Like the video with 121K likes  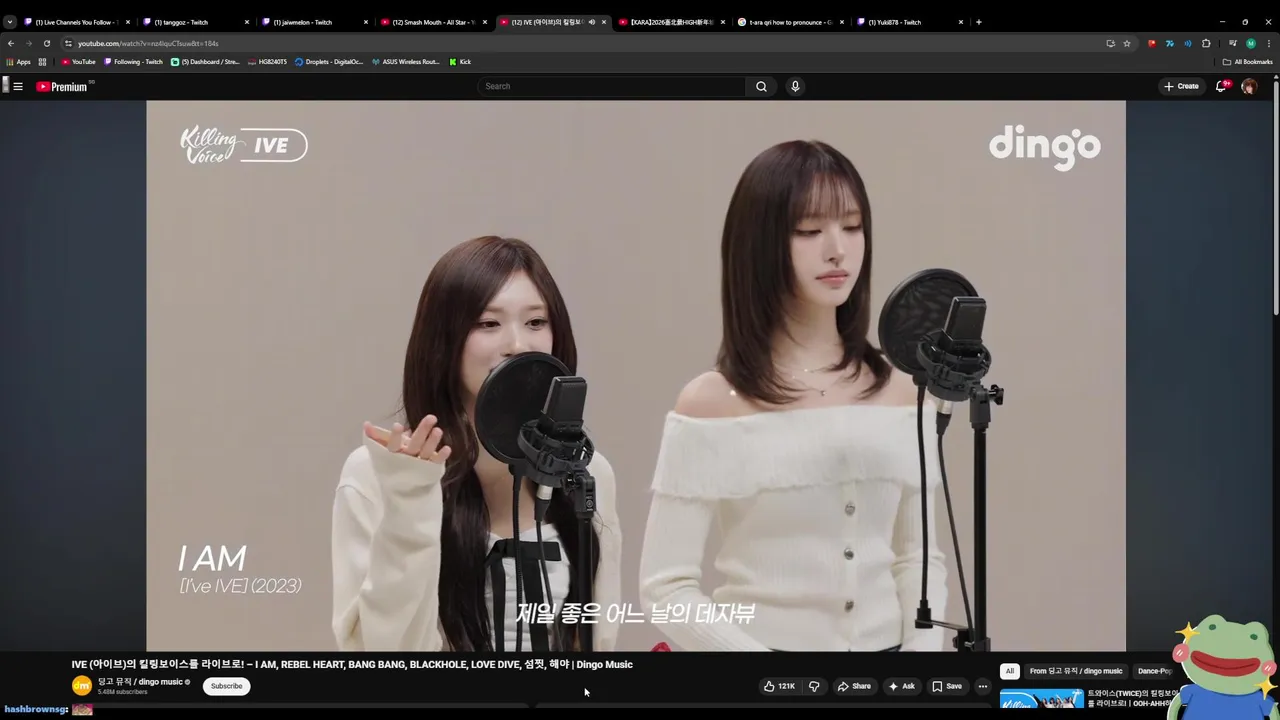(x=779, y=686)
